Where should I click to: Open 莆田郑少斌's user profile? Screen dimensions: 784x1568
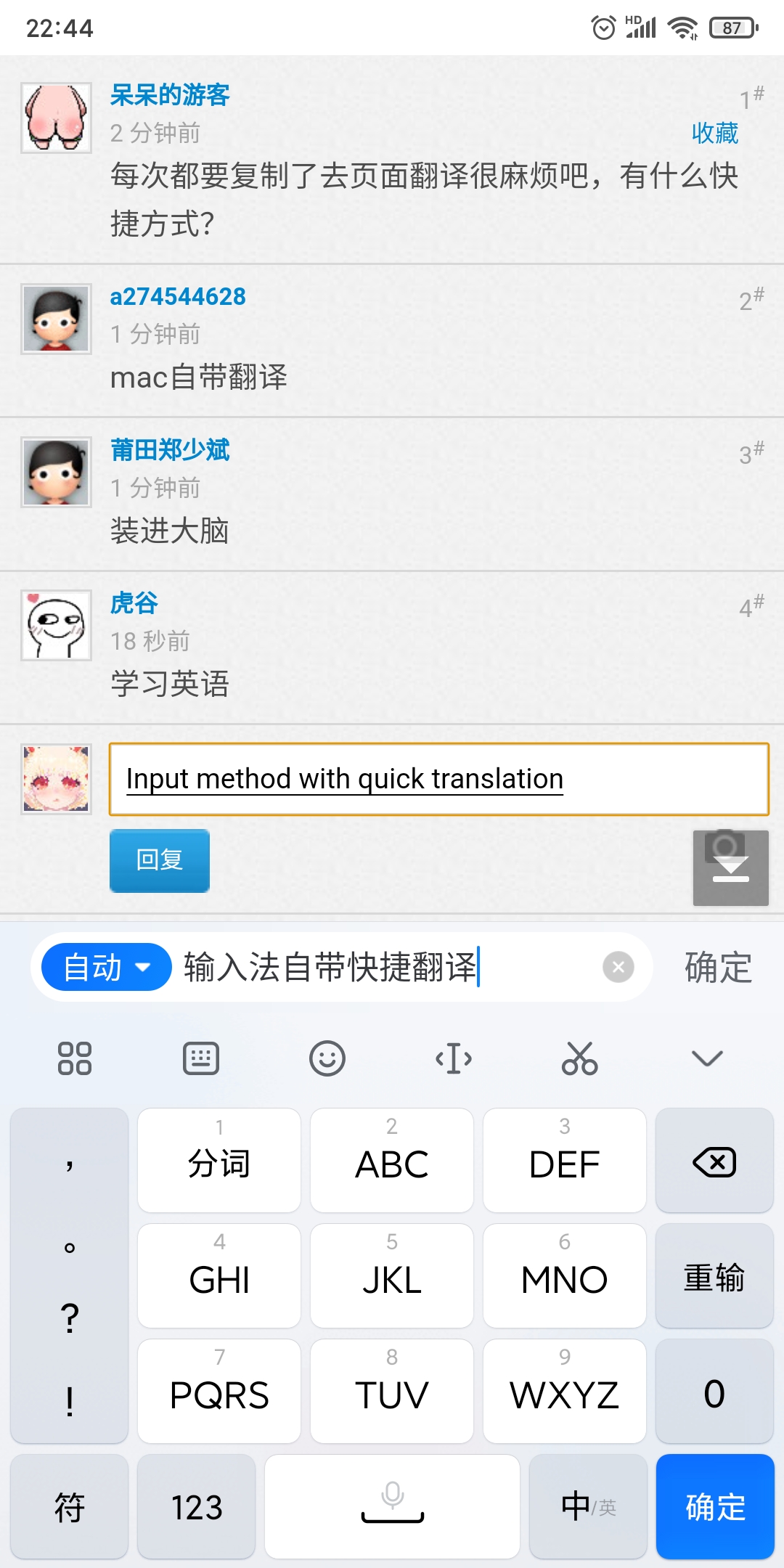tap(170, 450)
